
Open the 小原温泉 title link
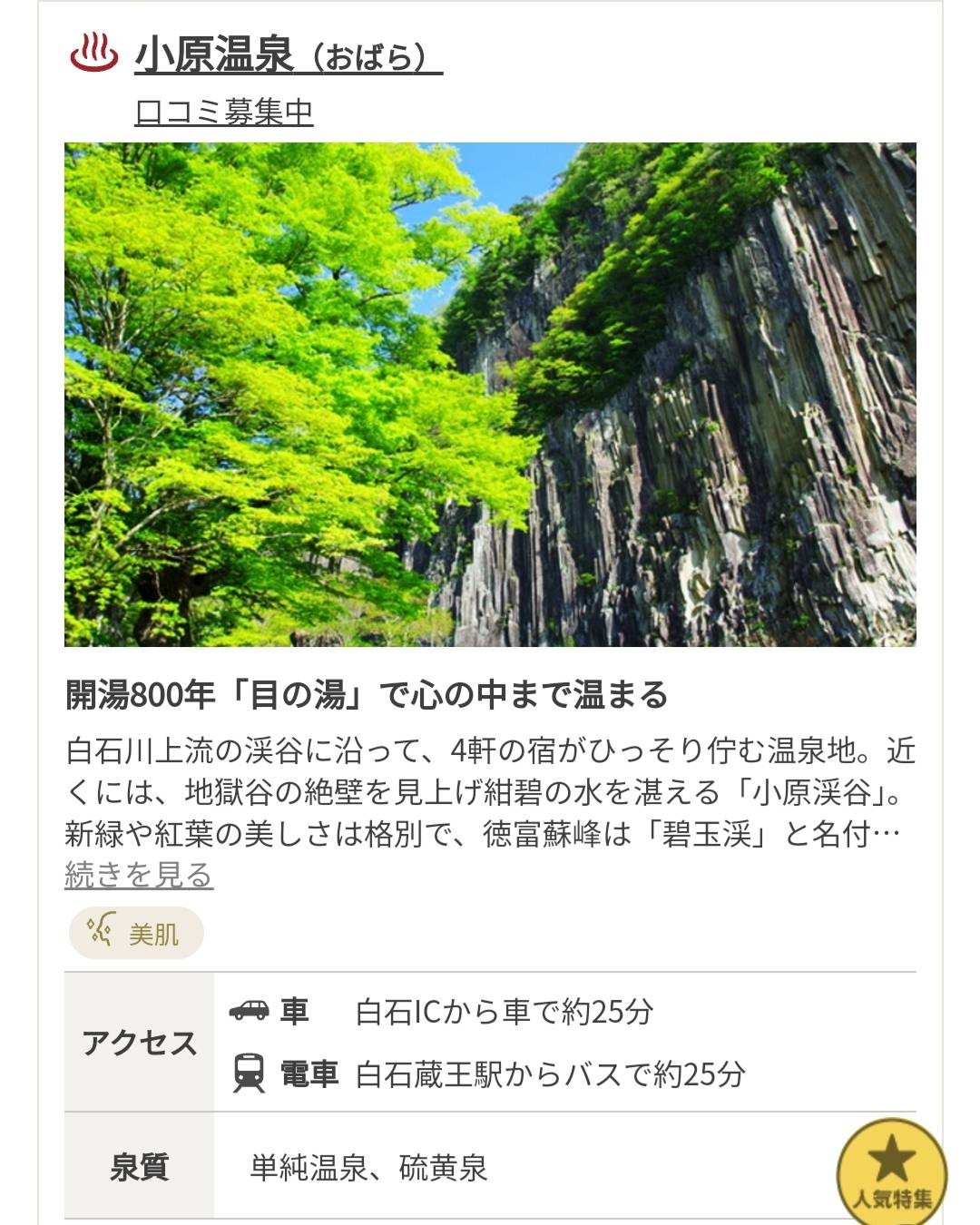click(x=288, y=55)
